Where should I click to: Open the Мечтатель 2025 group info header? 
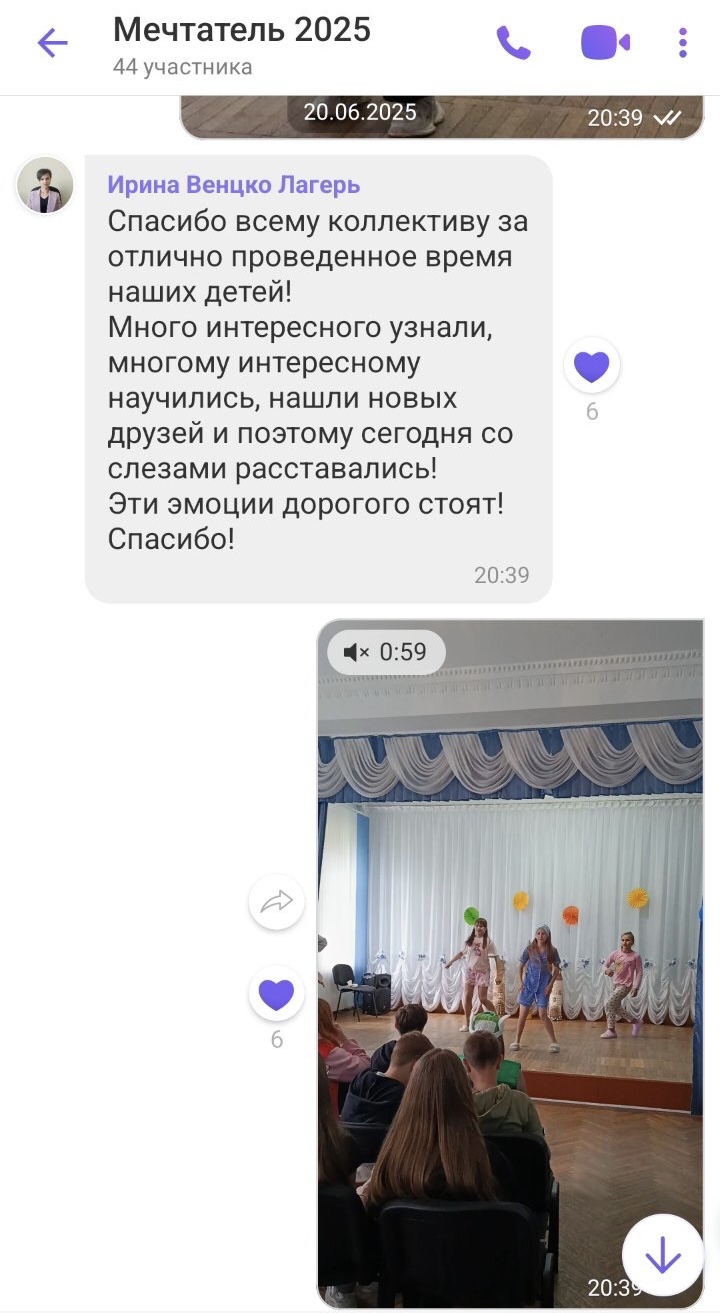point(242,45)
